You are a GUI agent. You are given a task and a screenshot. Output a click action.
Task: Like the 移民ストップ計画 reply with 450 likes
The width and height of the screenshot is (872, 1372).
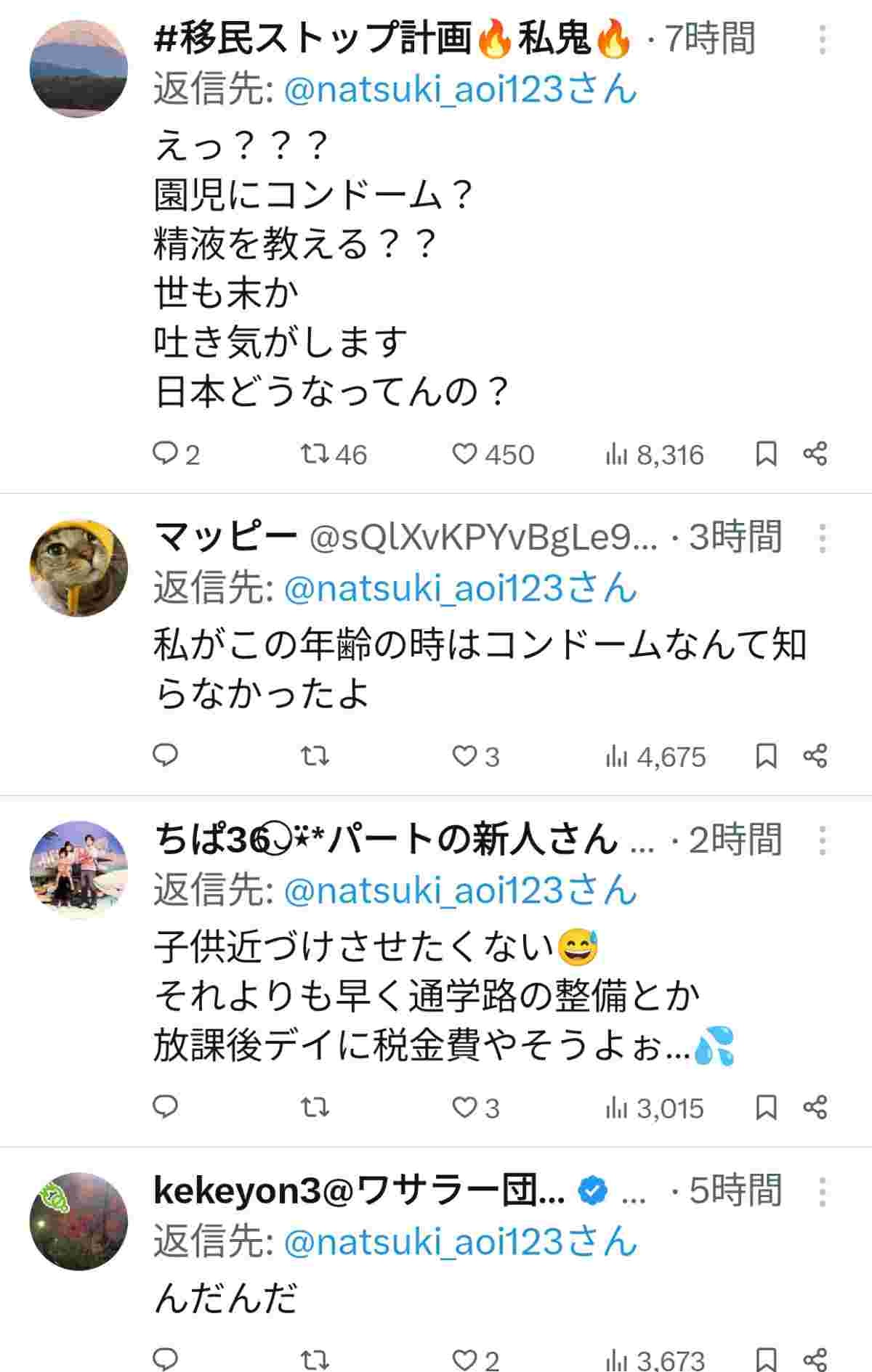click(465, 455)
